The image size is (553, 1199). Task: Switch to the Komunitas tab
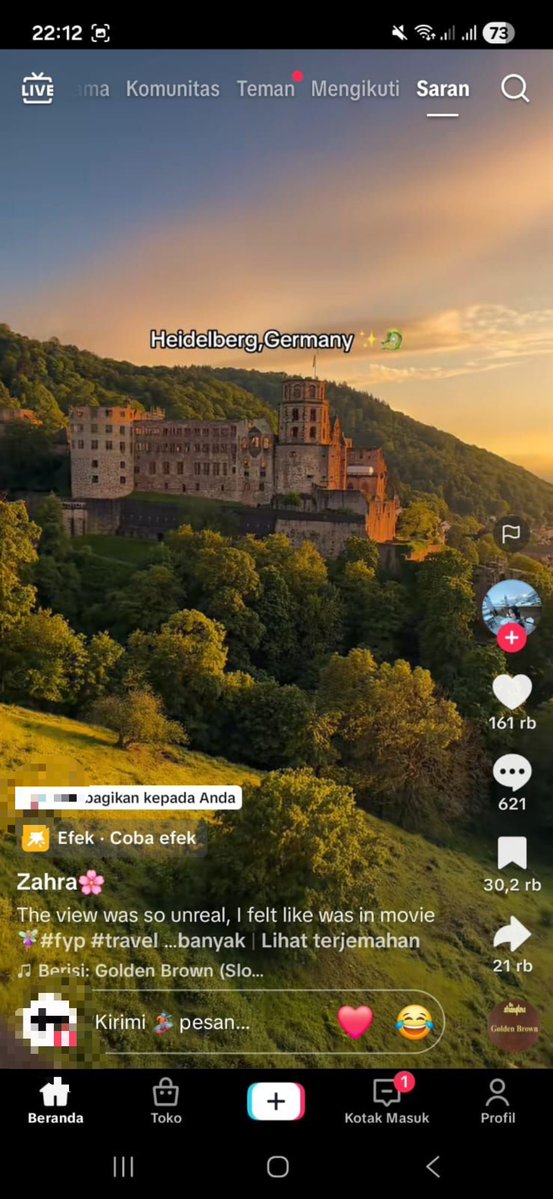[173, 89]
